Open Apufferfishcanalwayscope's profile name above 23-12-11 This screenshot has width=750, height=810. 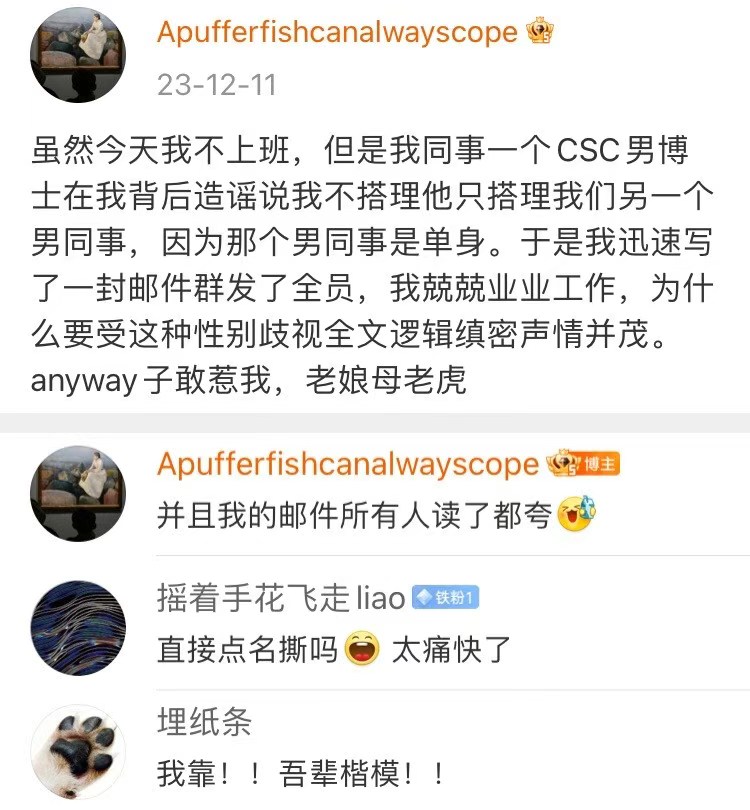[x=337, y=32]
